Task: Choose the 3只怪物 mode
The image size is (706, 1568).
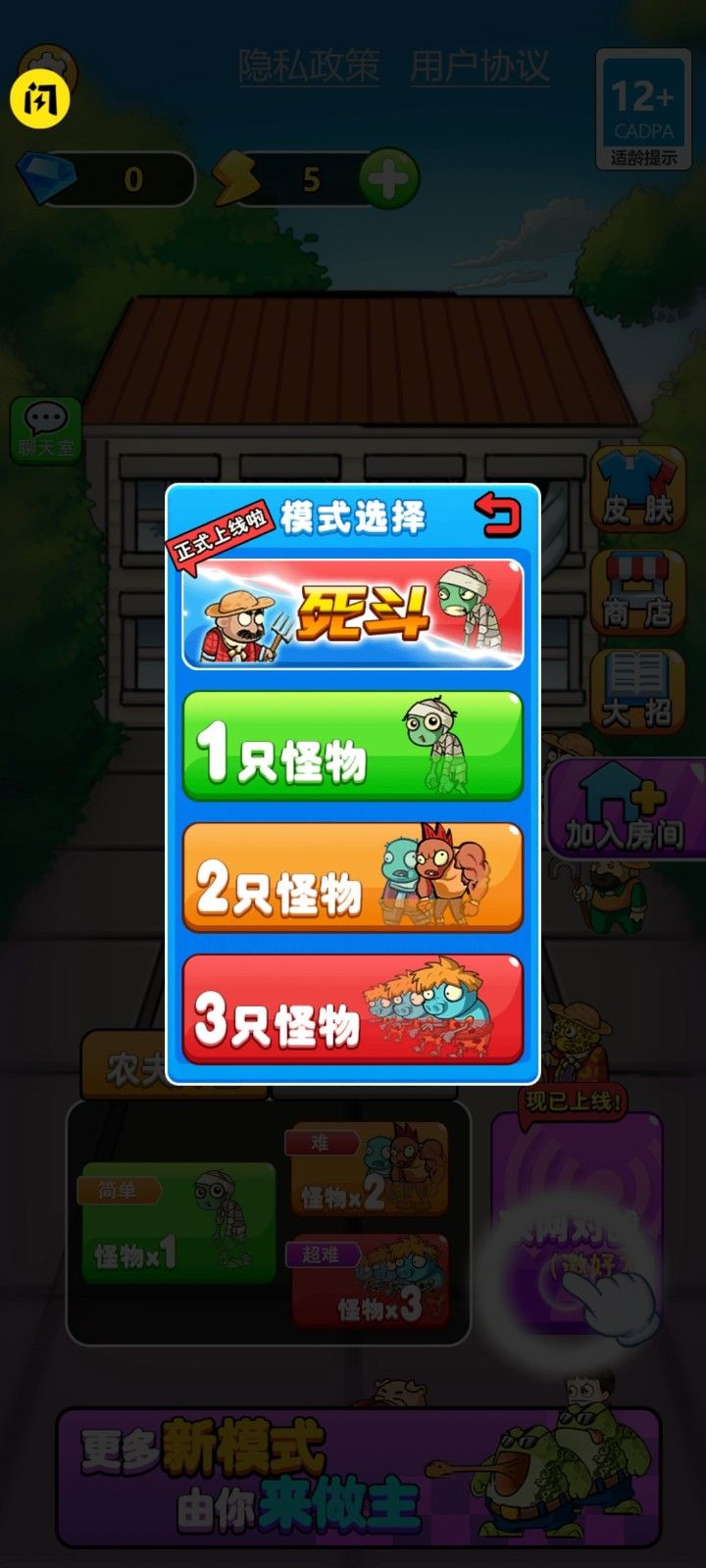Action: [x=353, y=1009]
